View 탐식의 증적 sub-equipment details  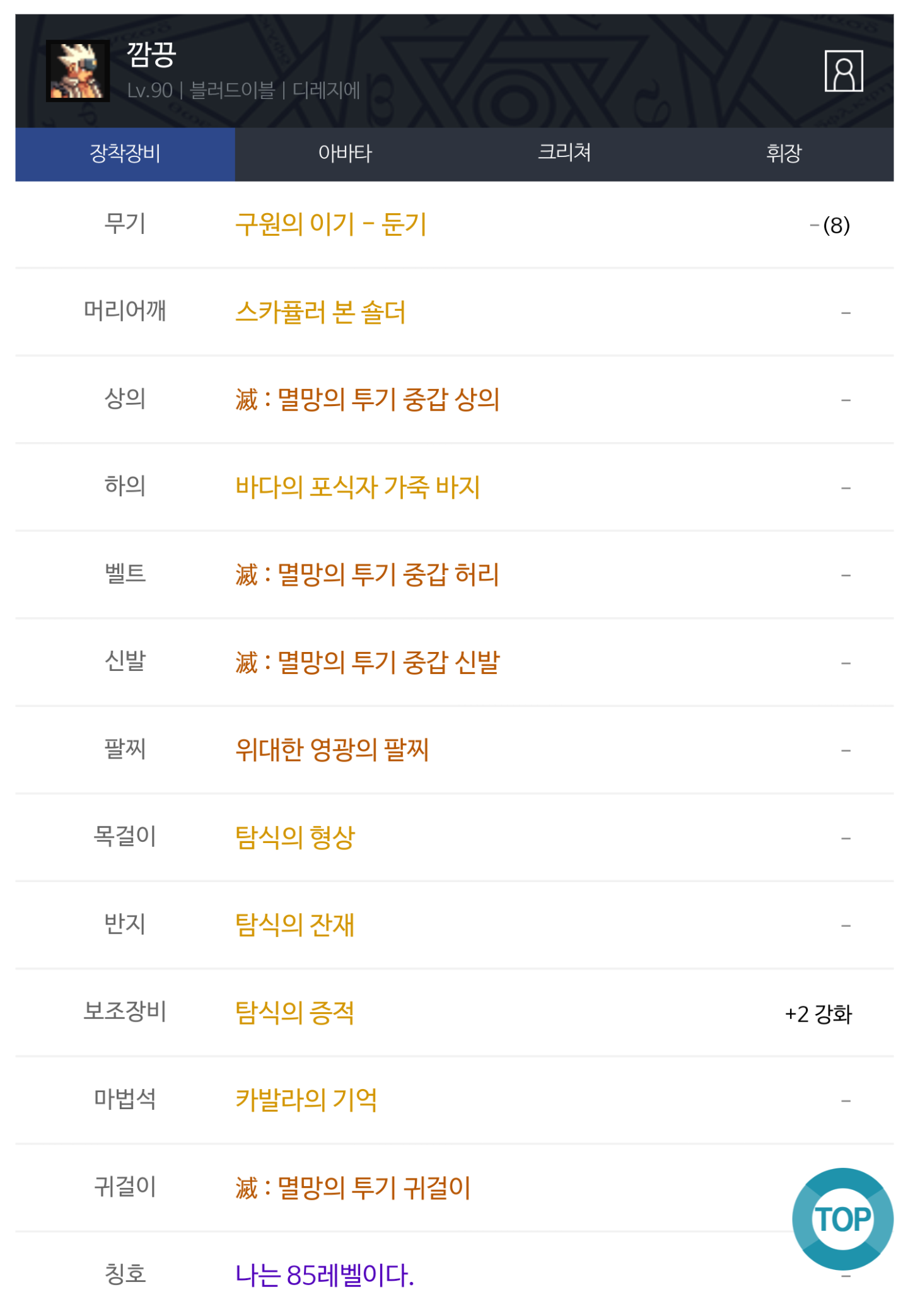pos(294,1013)
